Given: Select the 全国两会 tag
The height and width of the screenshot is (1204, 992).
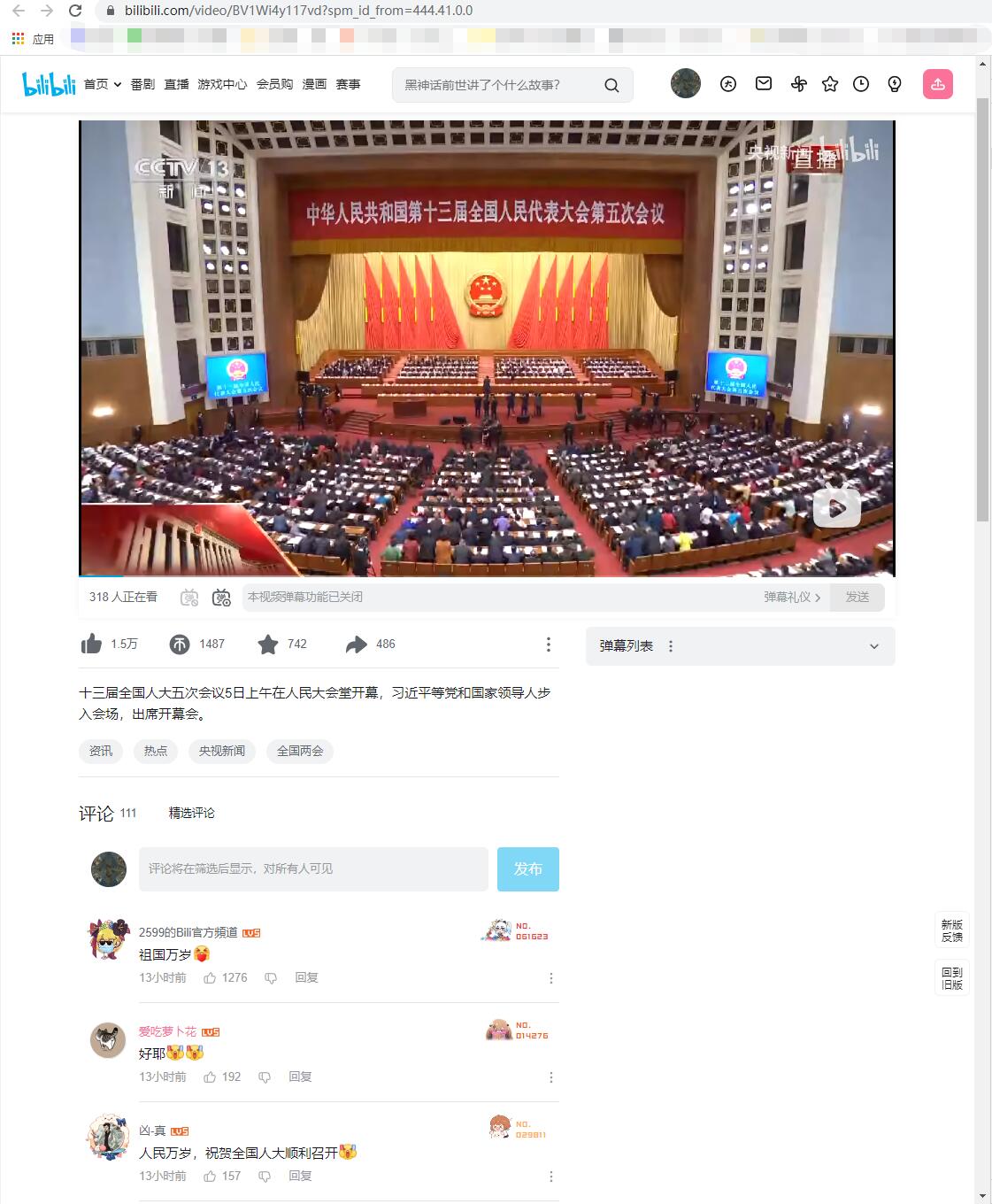Looking at the screenshot, I should (300, 751).
